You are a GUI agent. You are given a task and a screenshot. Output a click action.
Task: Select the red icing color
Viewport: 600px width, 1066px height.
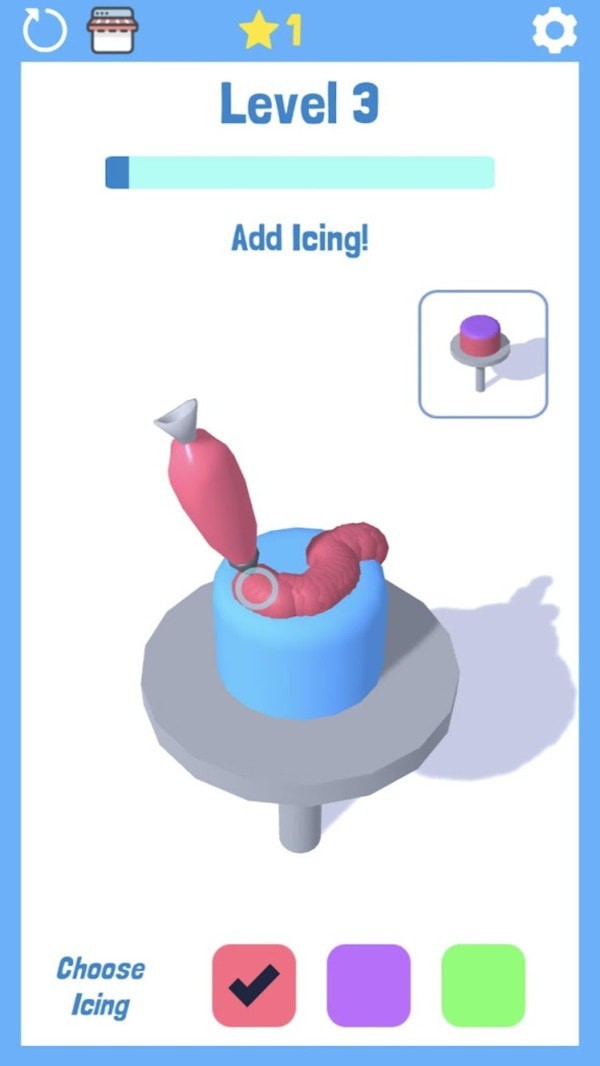point(254,985)
